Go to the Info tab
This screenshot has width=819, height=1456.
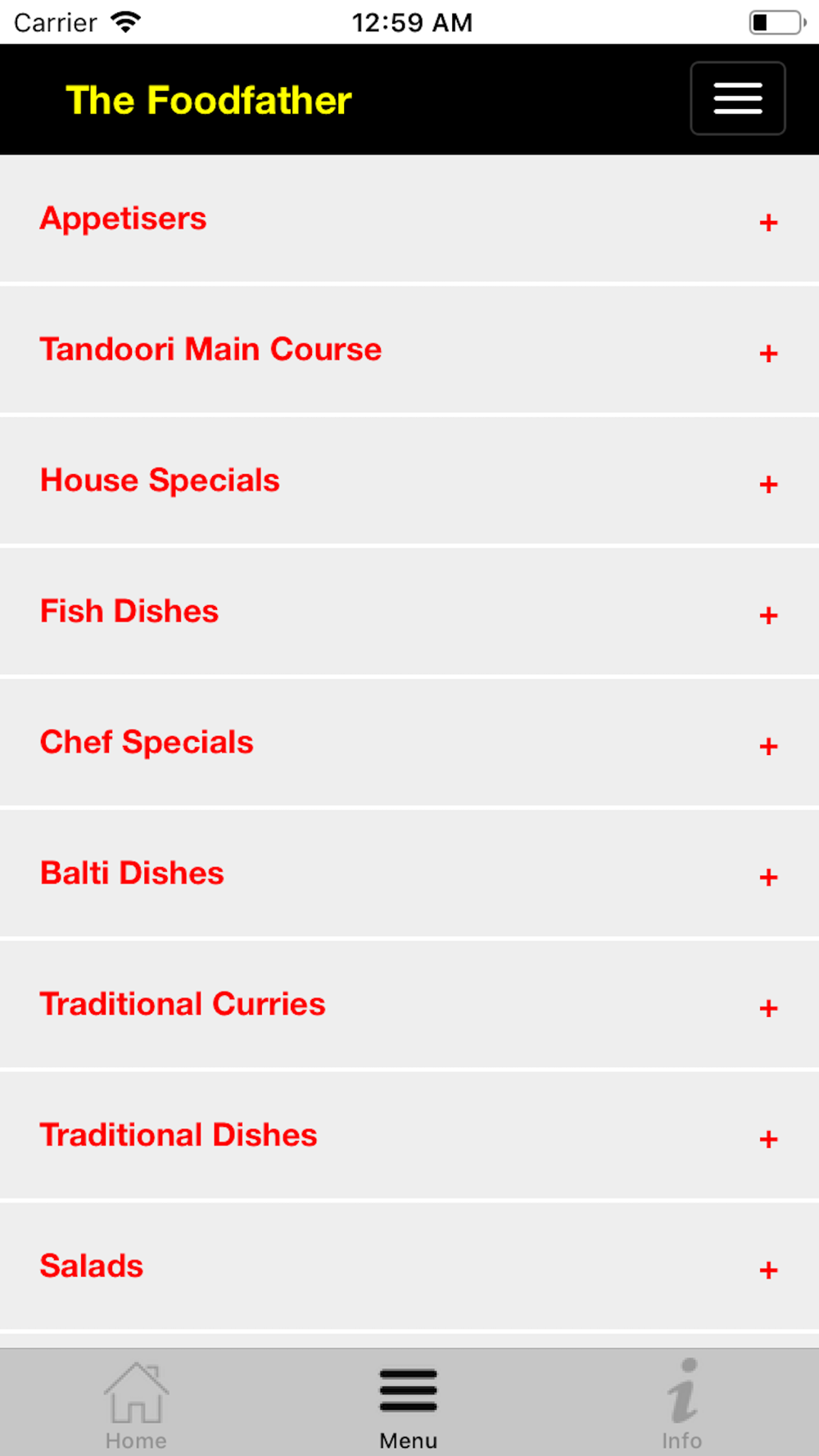pos(681,1404)
